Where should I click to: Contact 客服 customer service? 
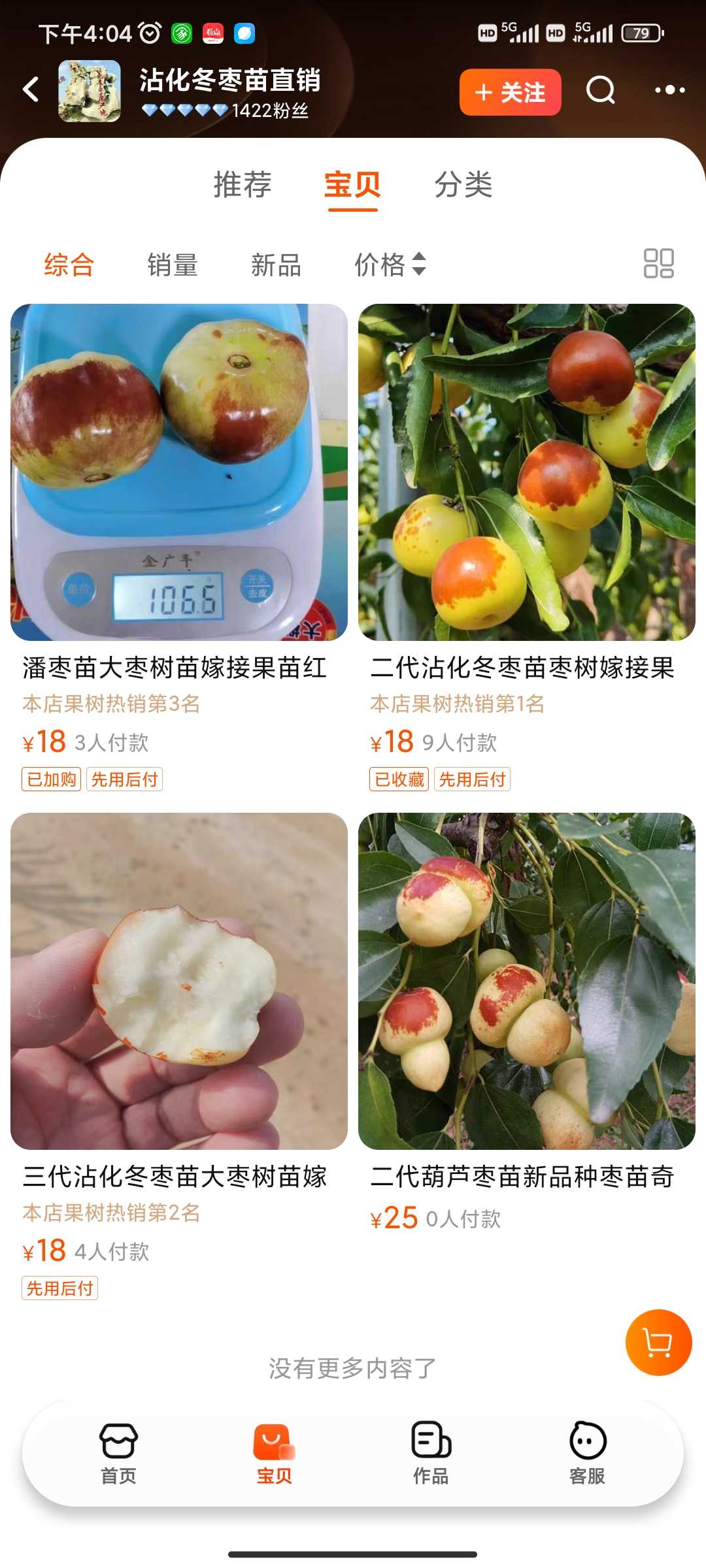587,1454
